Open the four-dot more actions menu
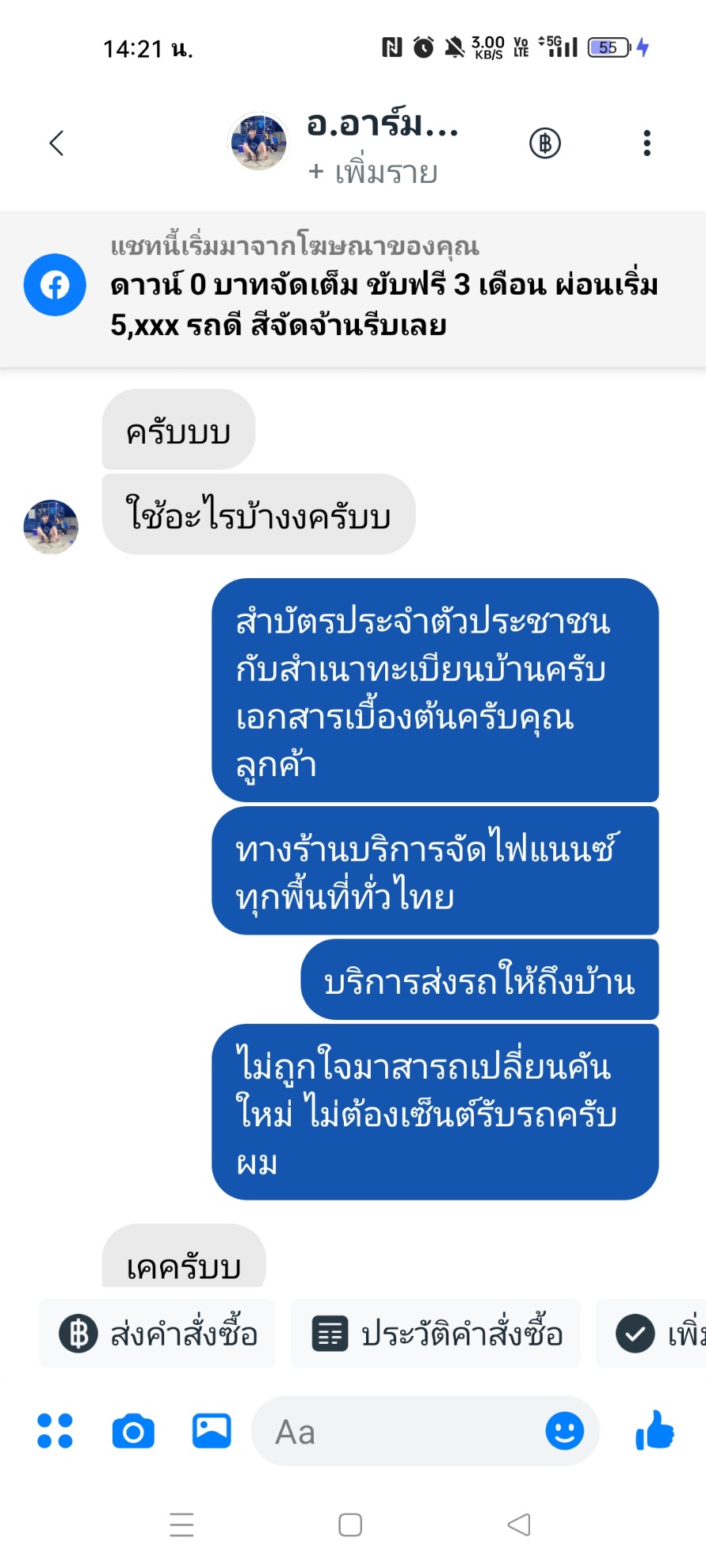Image resolution: width=706 pixels, height=1568 pixels. [x=55, y=1431]
